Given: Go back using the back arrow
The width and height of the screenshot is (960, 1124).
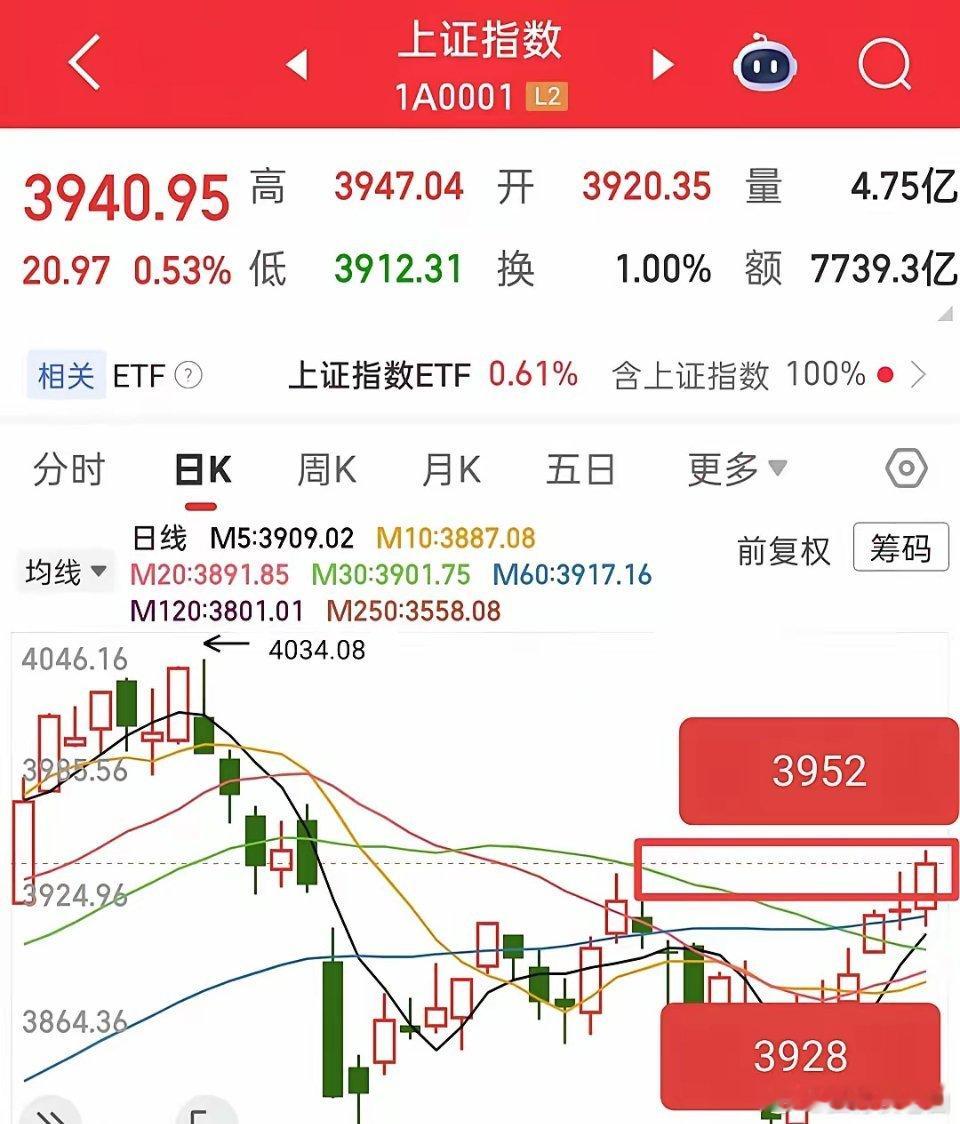Looking at the screenshot, I should click(x=85, y=62).
